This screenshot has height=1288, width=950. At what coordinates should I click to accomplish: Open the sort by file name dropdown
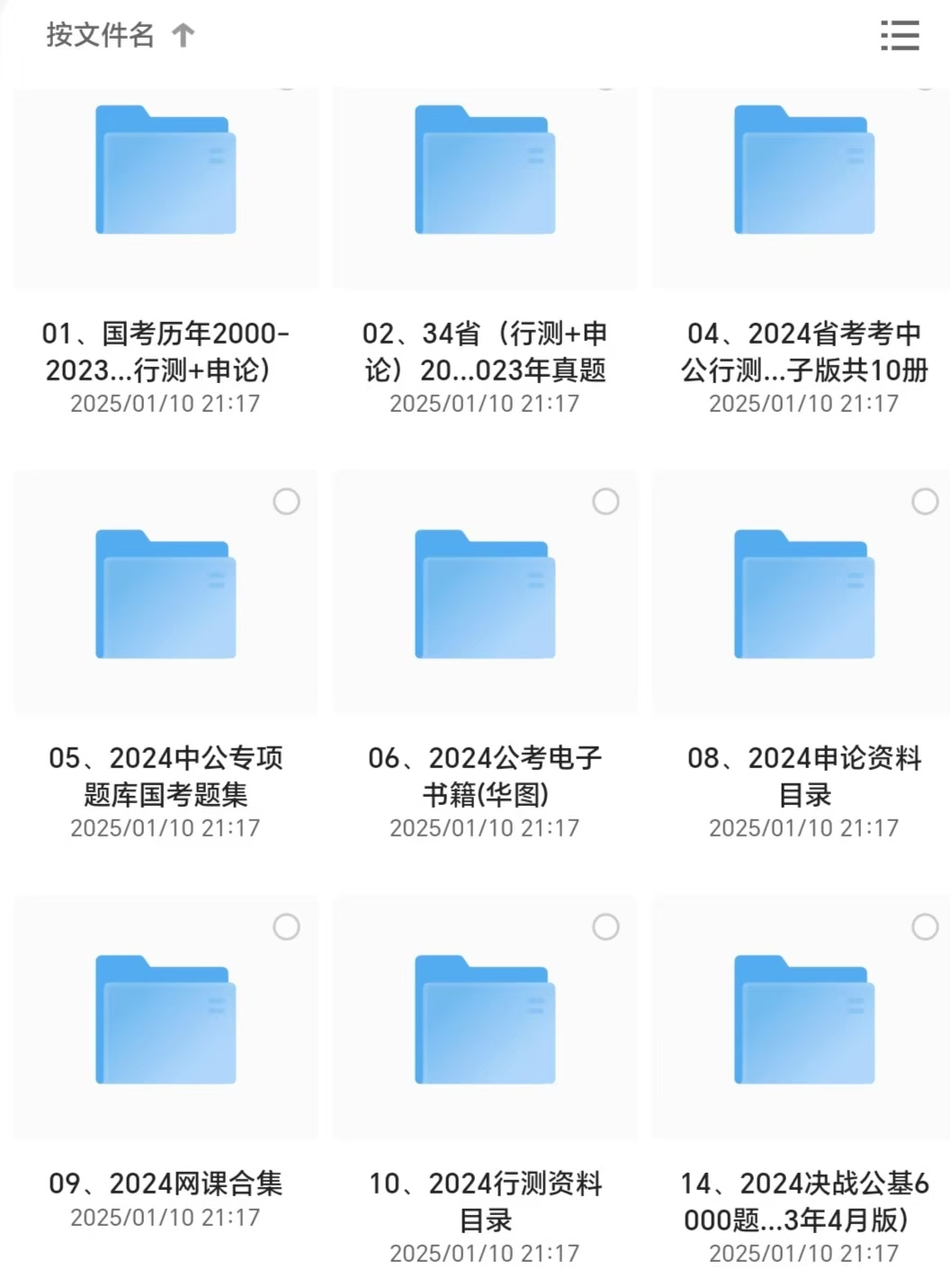120,35
